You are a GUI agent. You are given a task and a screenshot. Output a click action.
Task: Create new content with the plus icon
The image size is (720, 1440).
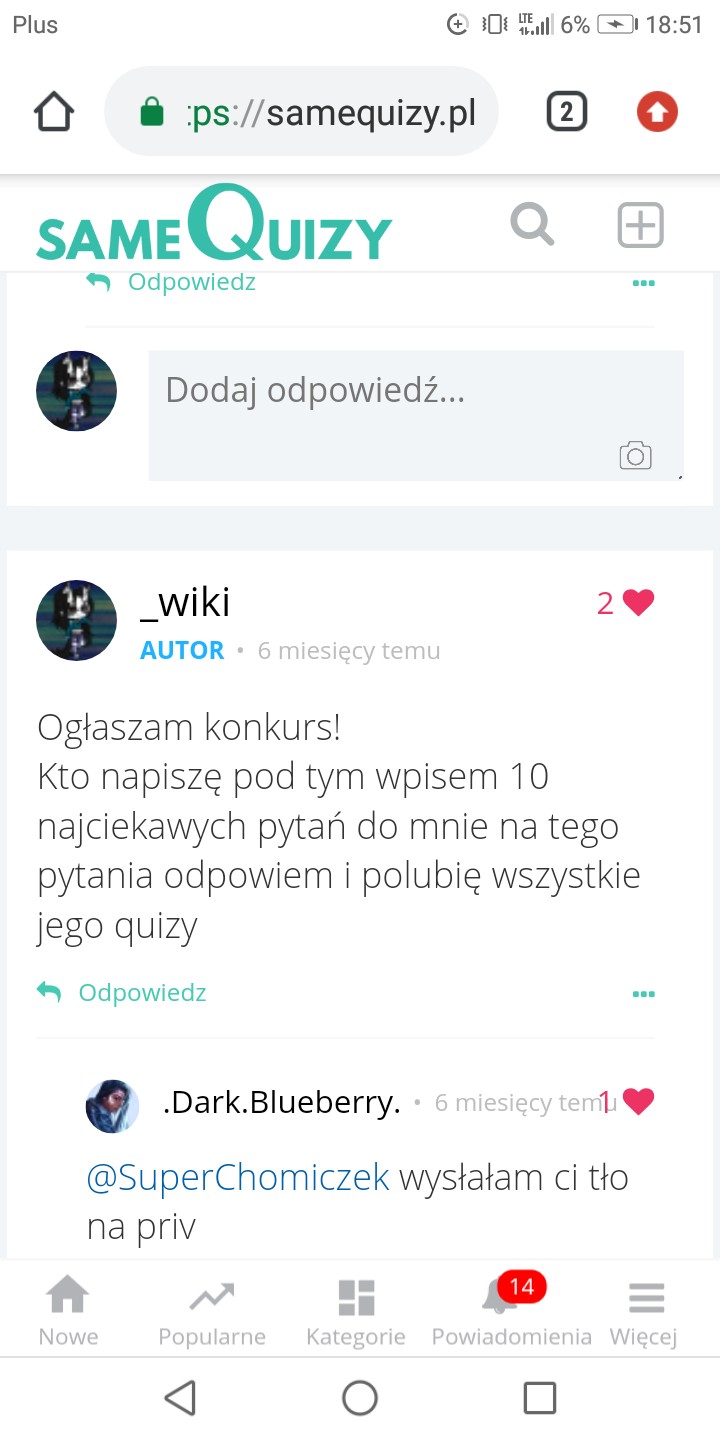point(640,224)
